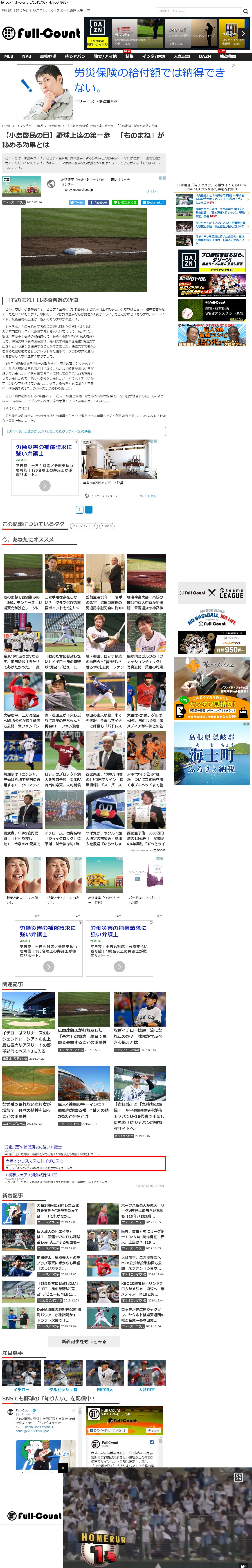
Task: Go to article page 2
Action: click(88, 509)
